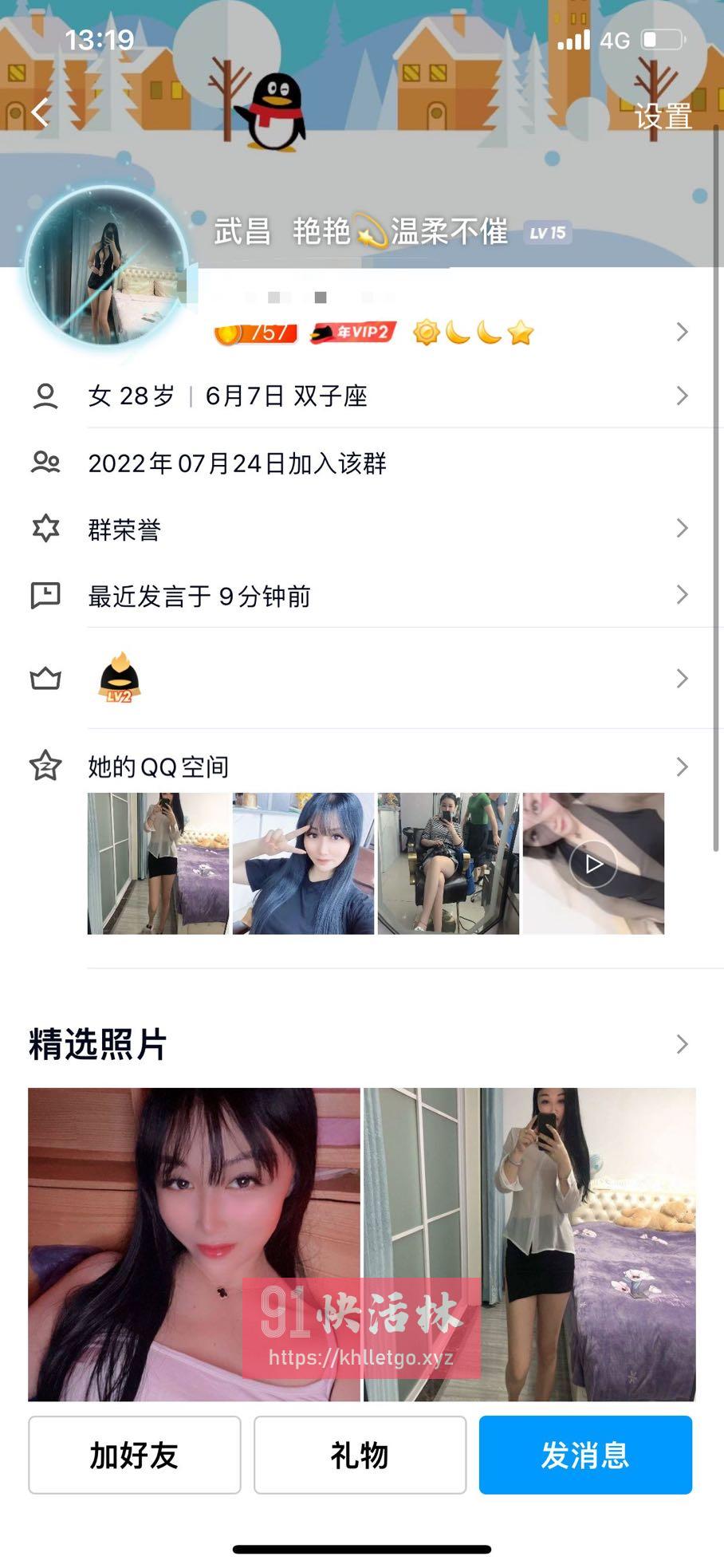Click the crescent moon medal icon
724x1568 pixels.
click(458, 333)
